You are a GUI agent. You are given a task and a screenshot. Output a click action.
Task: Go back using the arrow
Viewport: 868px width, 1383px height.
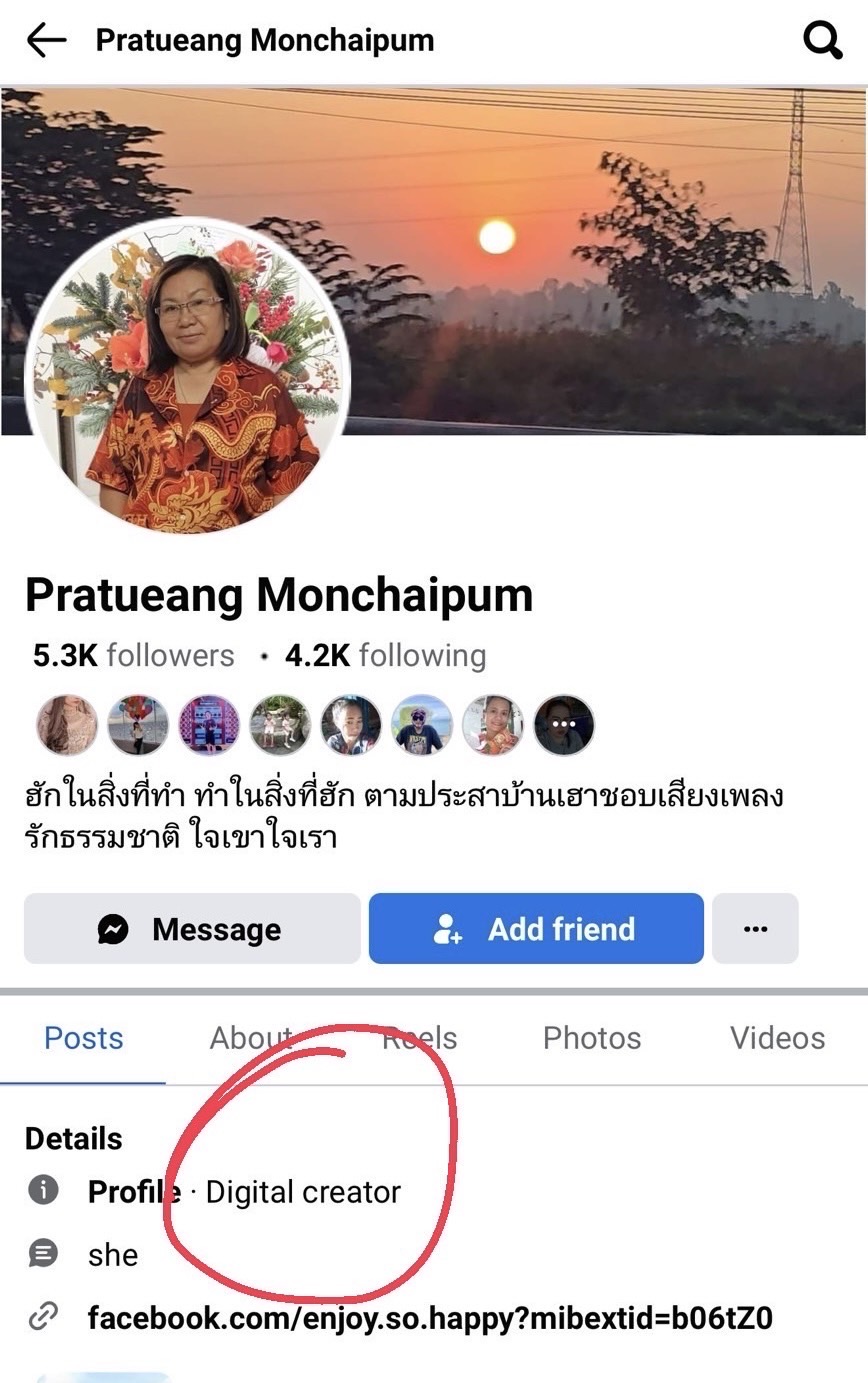(46, 41)
